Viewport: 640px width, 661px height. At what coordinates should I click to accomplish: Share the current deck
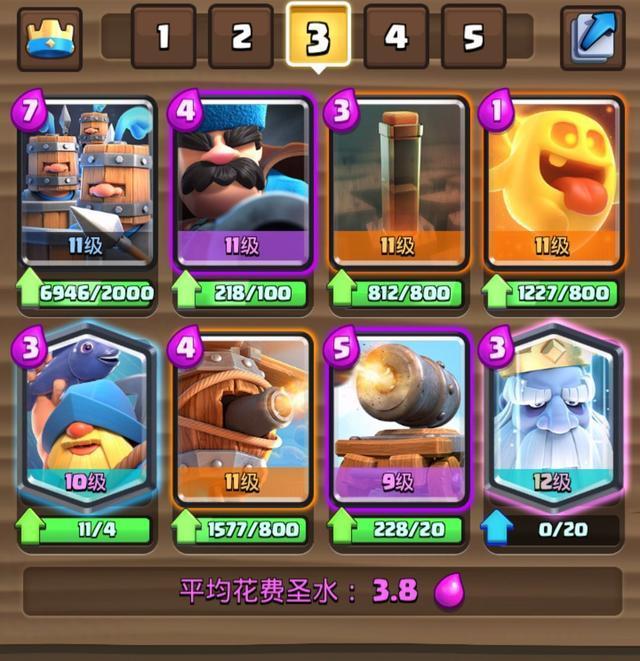(592, 38)
